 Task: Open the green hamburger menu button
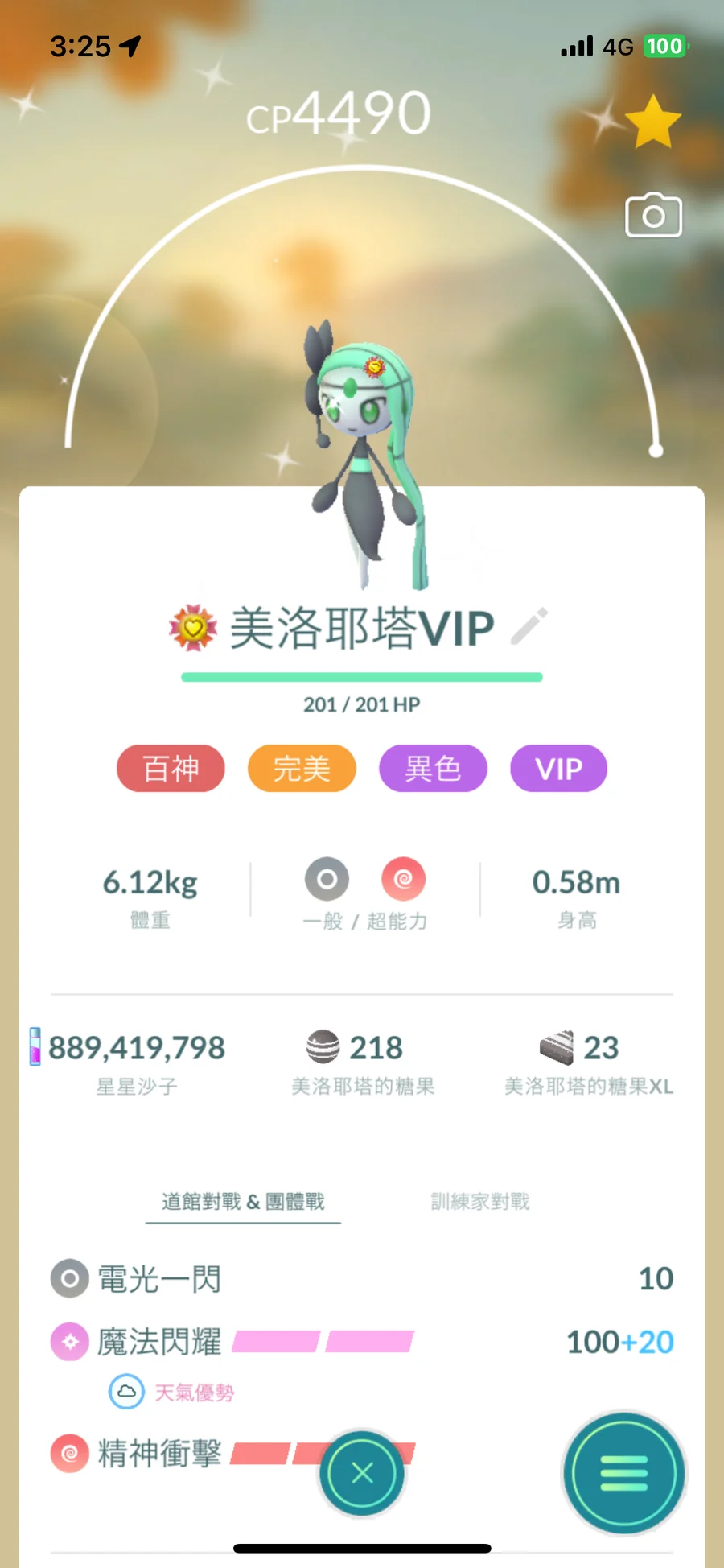coord(623,1473)
